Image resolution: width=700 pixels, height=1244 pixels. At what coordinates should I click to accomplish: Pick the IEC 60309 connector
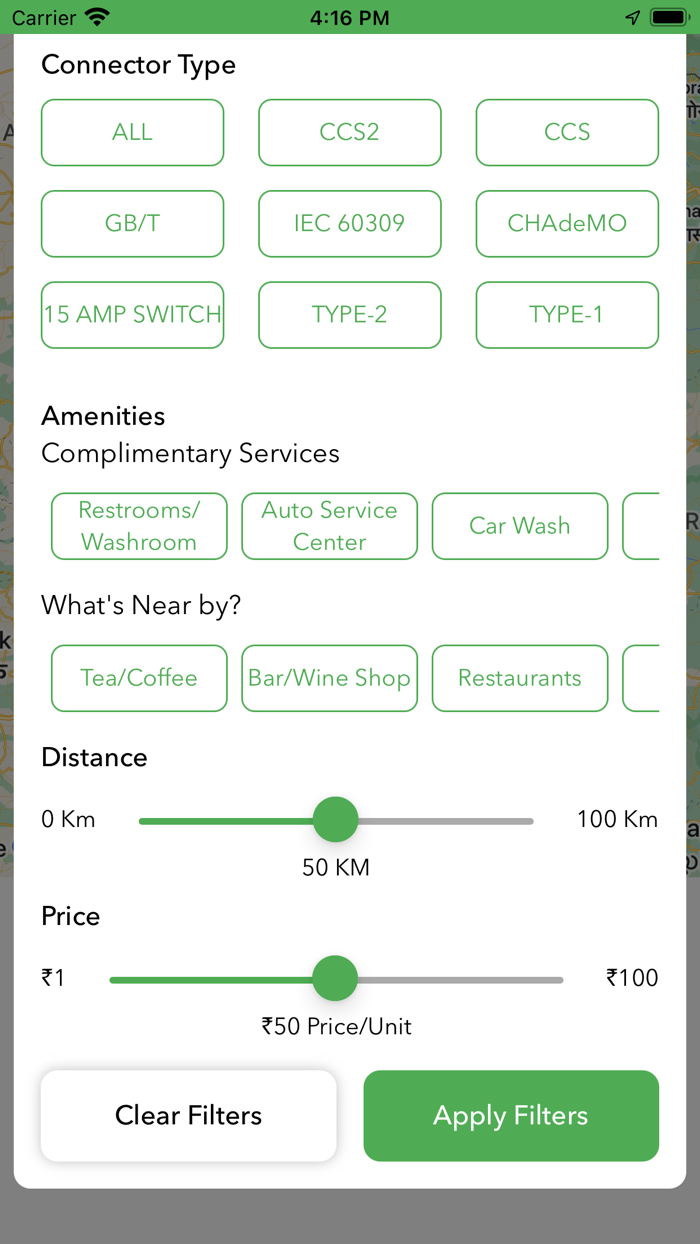(x=349, y=223)
